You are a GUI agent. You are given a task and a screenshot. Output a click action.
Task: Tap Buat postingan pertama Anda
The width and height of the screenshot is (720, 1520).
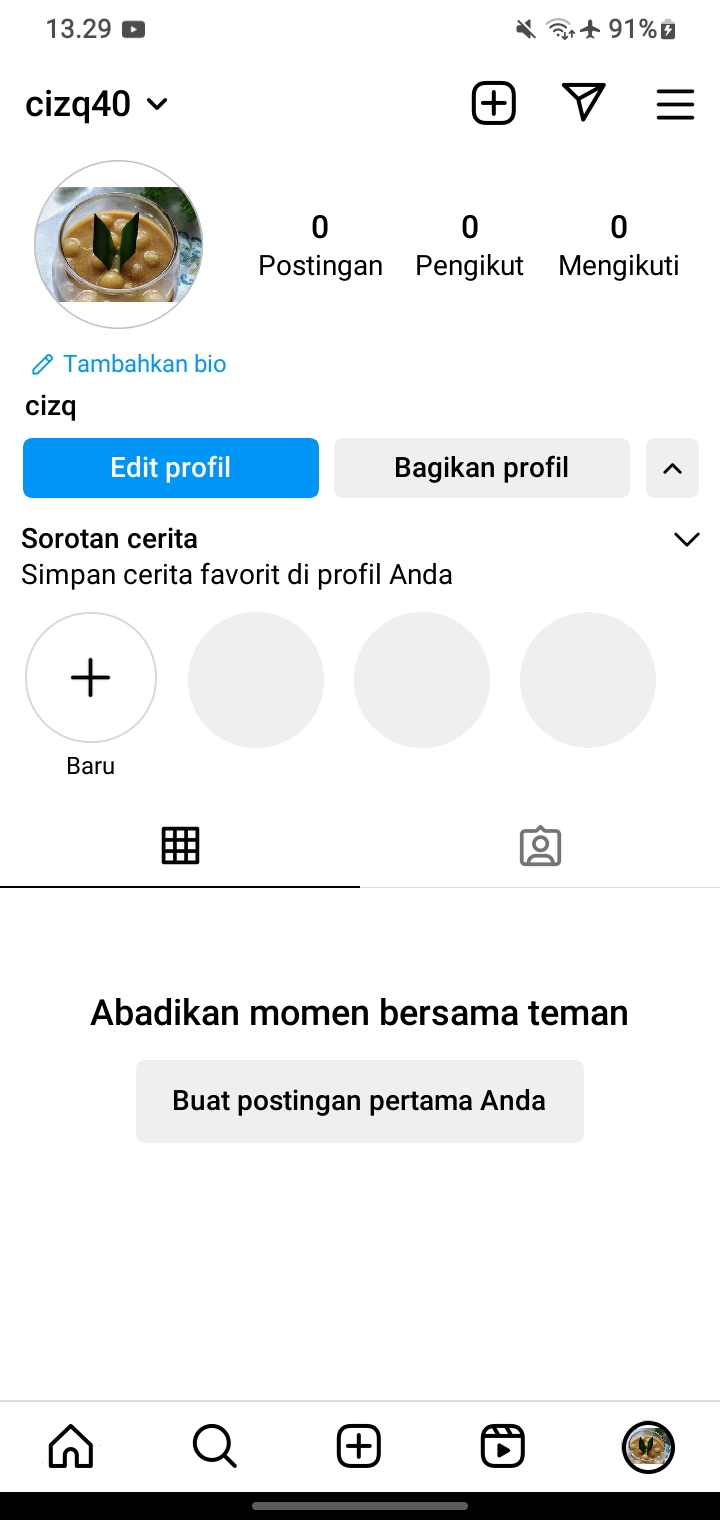pyautogui.click(x=359, y=1101)
